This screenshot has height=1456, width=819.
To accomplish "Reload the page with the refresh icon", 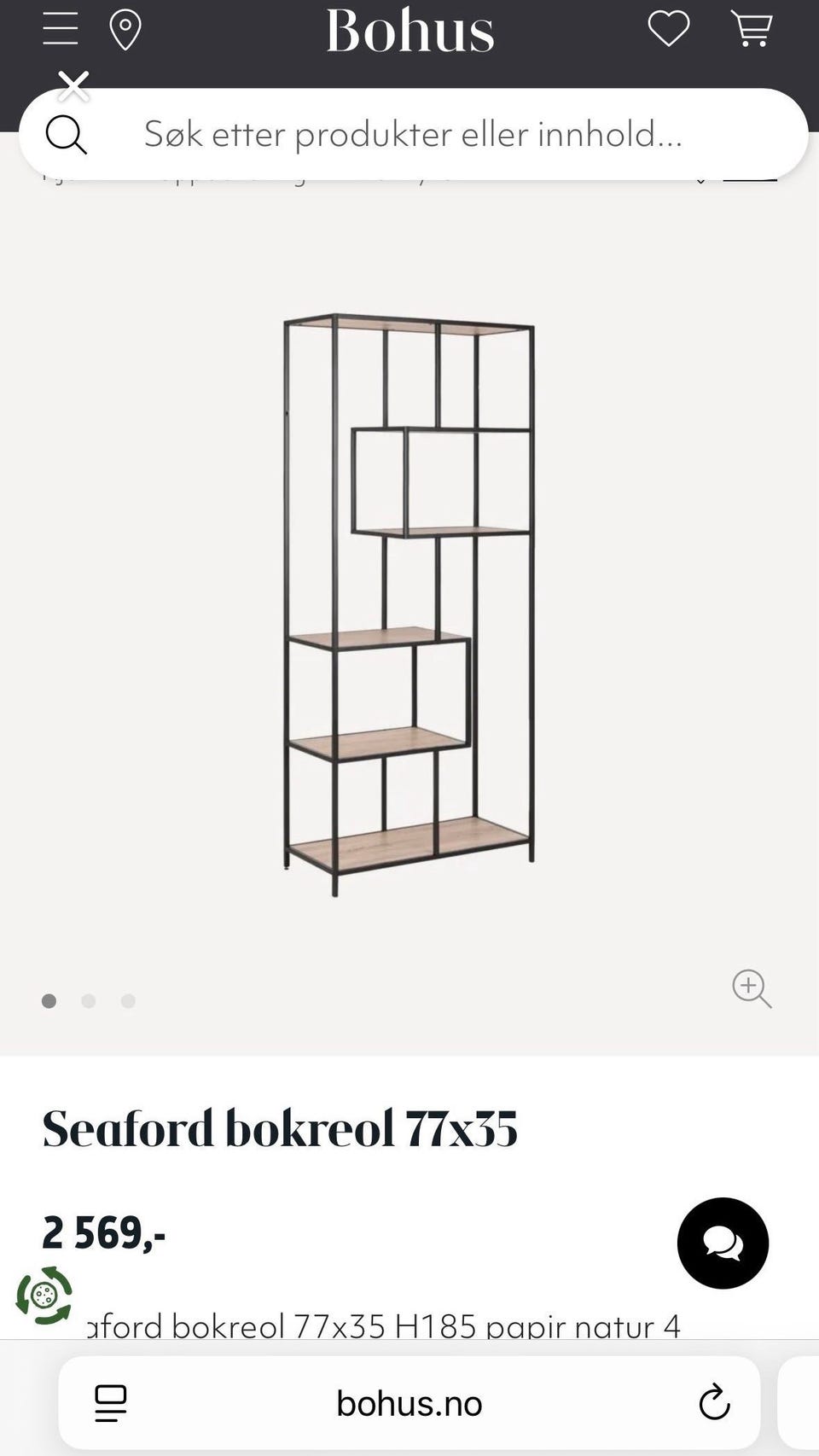I will coord(713,1402).
